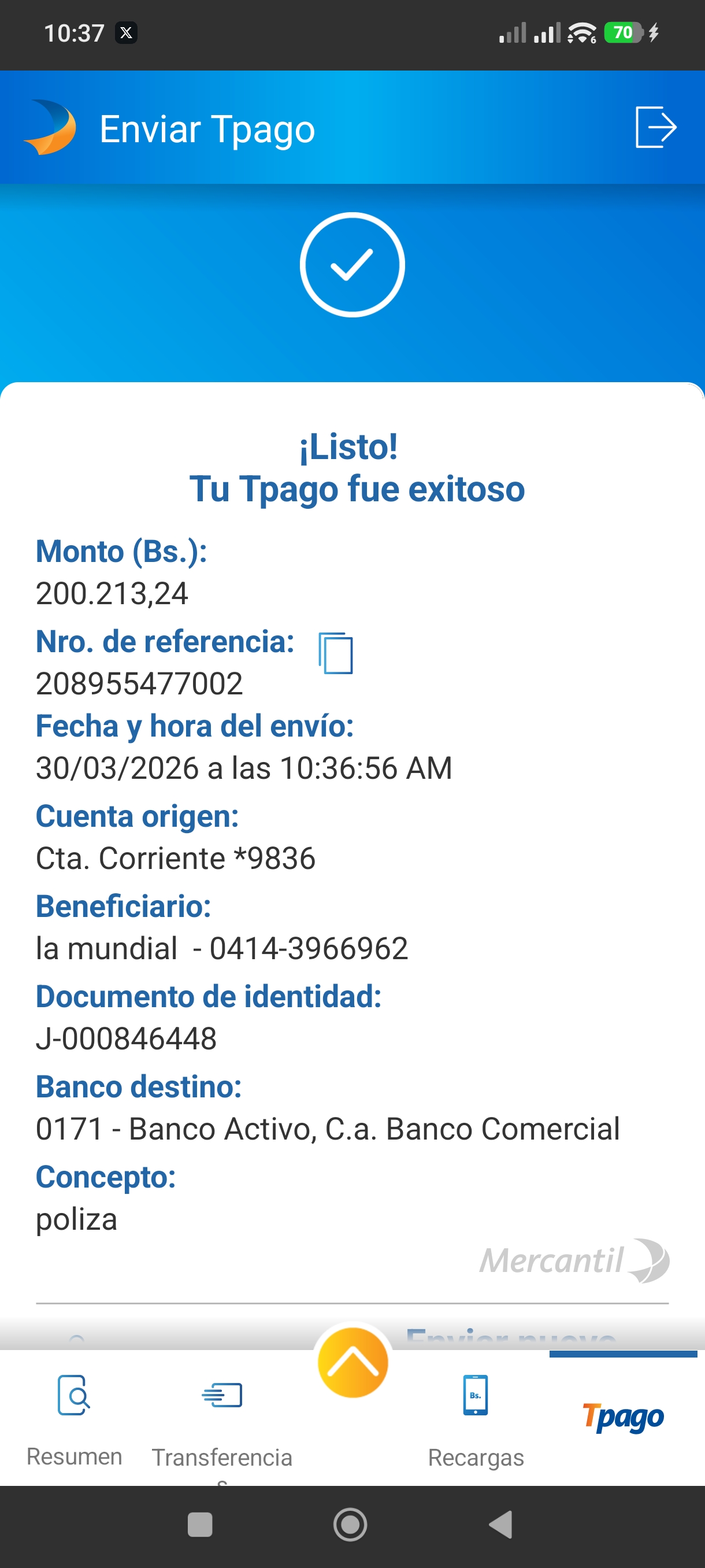Image resolution: width=705 pixels, height=1568 pixels.
Task: Tap the system back button
Action: click(x=500, y=1525)
